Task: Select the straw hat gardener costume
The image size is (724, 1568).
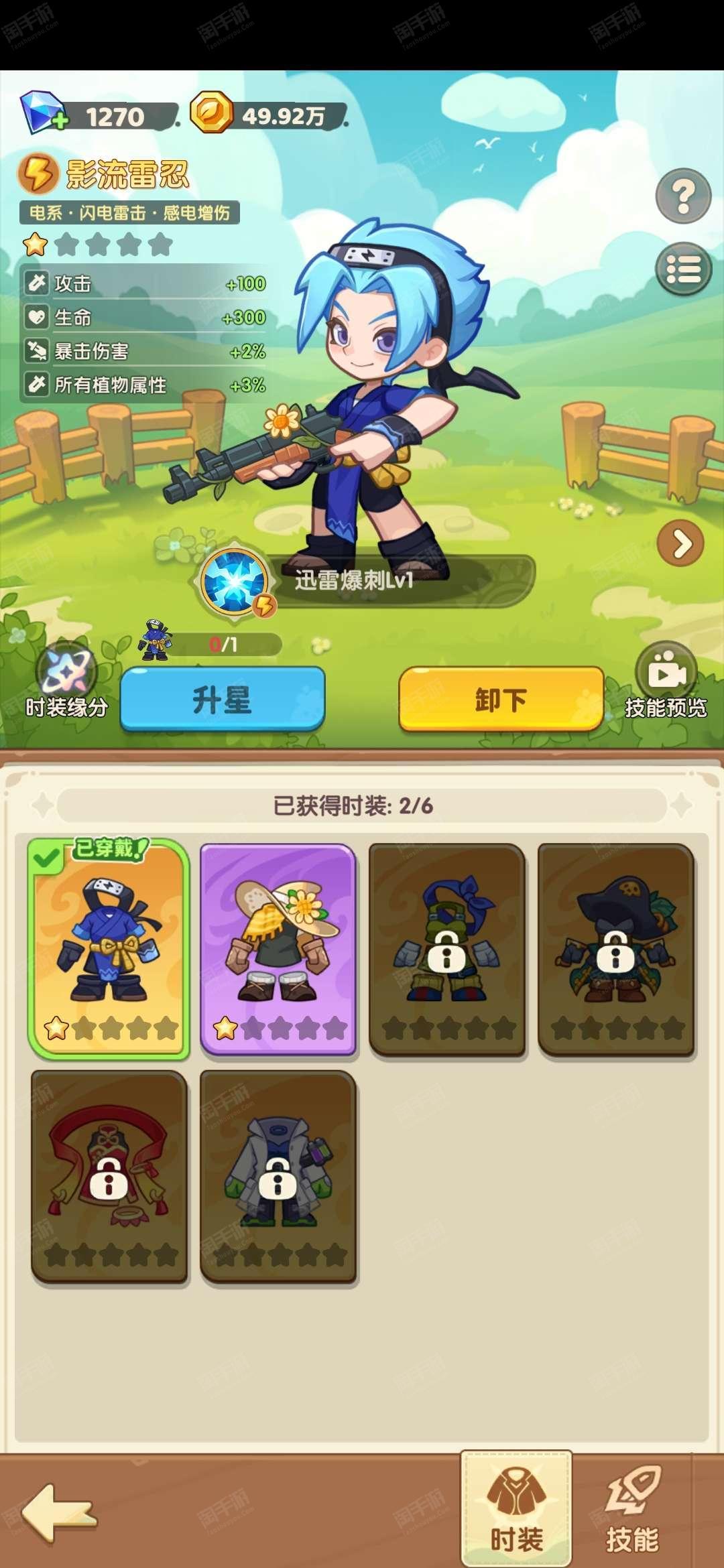Action: [x=278, y=949]
